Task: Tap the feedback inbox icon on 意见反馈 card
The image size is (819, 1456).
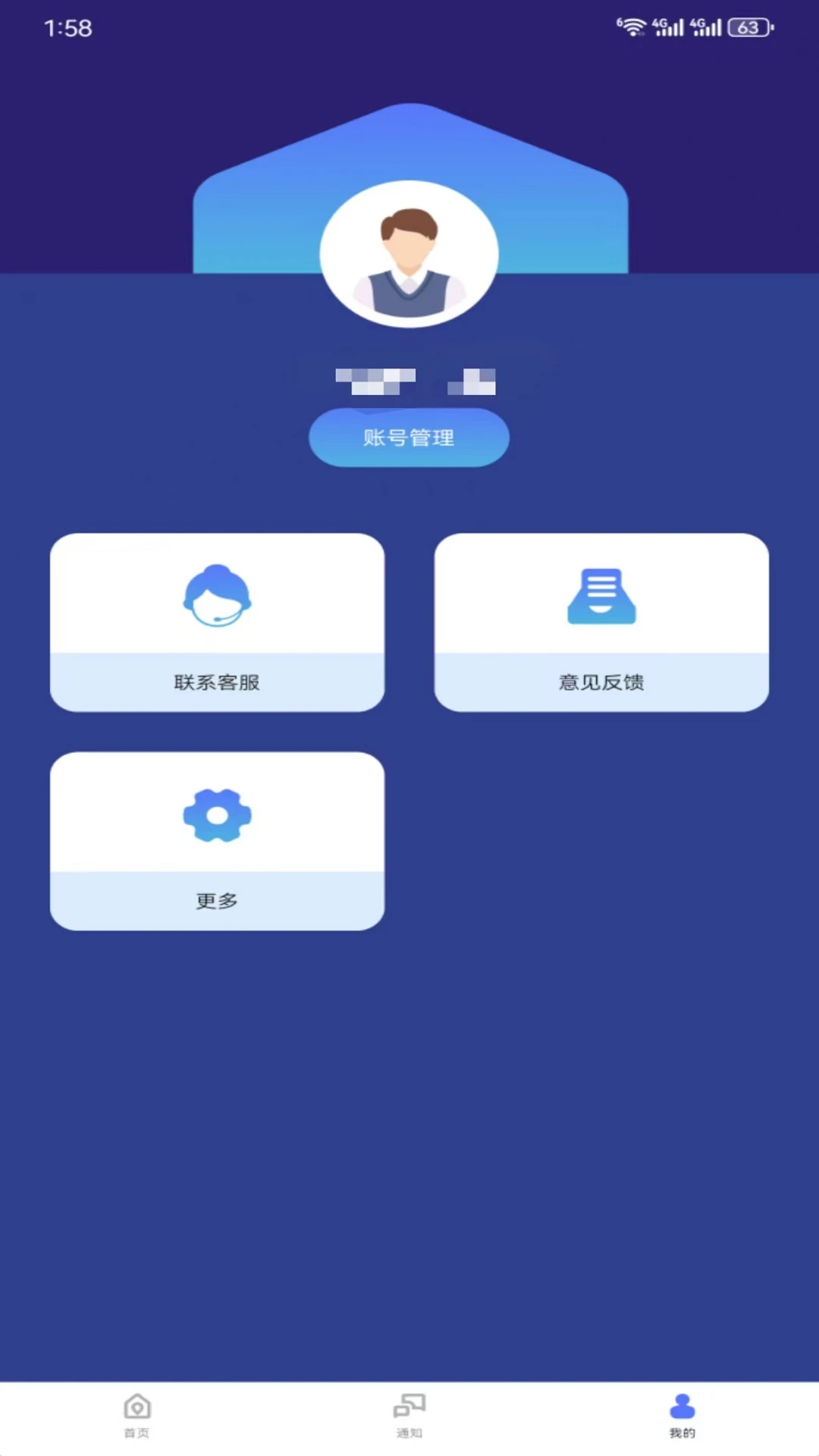Action: coord(601,596)
